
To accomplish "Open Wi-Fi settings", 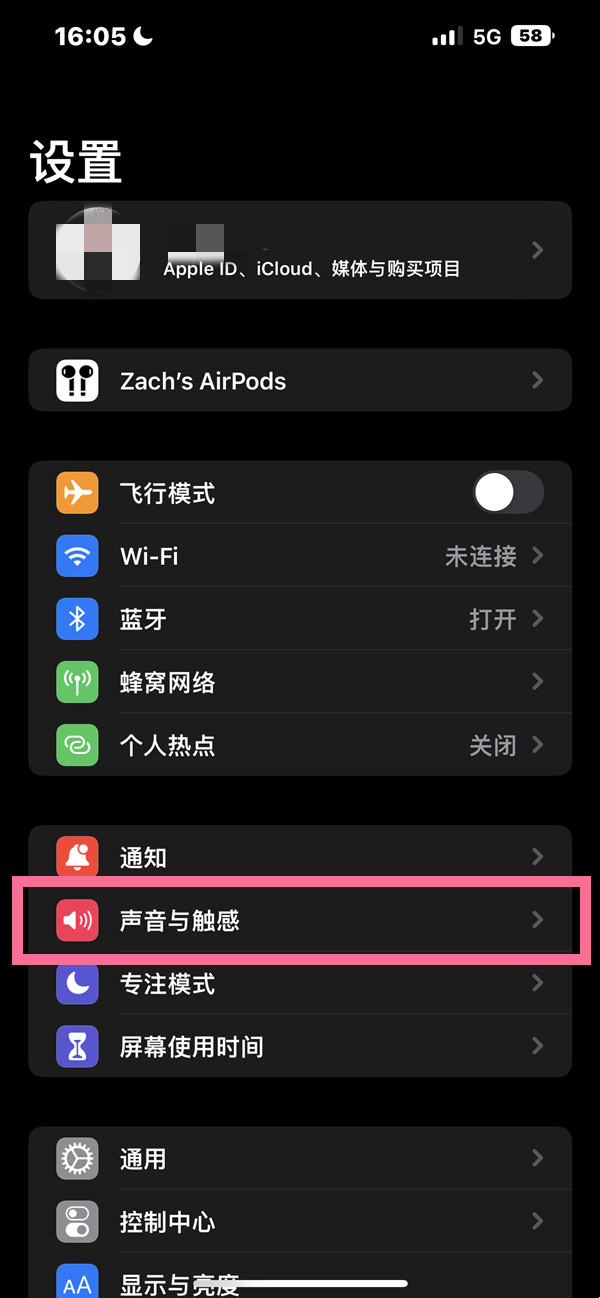I will click(300, 556).
